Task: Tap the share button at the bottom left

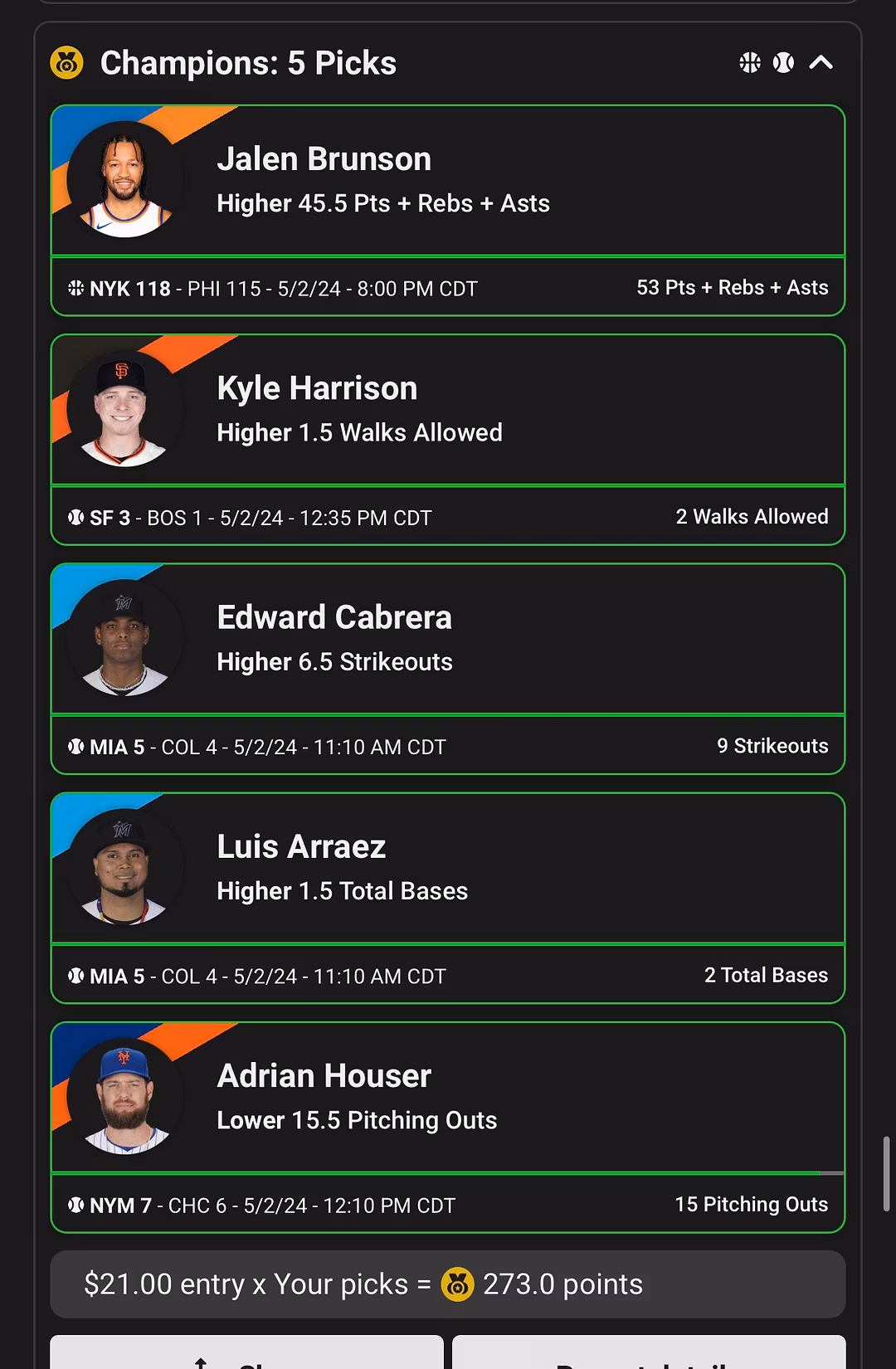Action: 246,1354
